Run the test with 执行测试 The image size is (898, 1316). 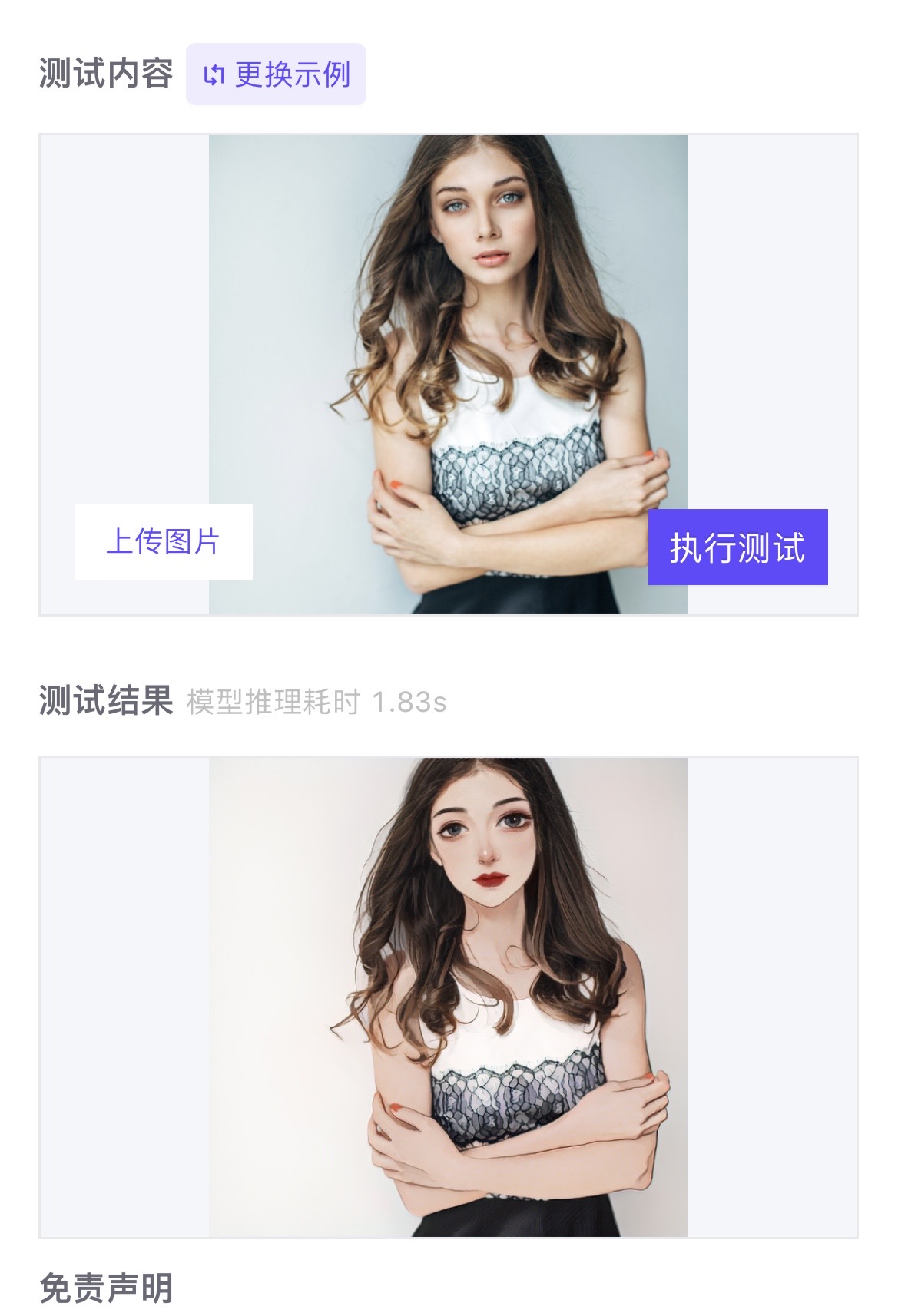[x=737, y=547]
